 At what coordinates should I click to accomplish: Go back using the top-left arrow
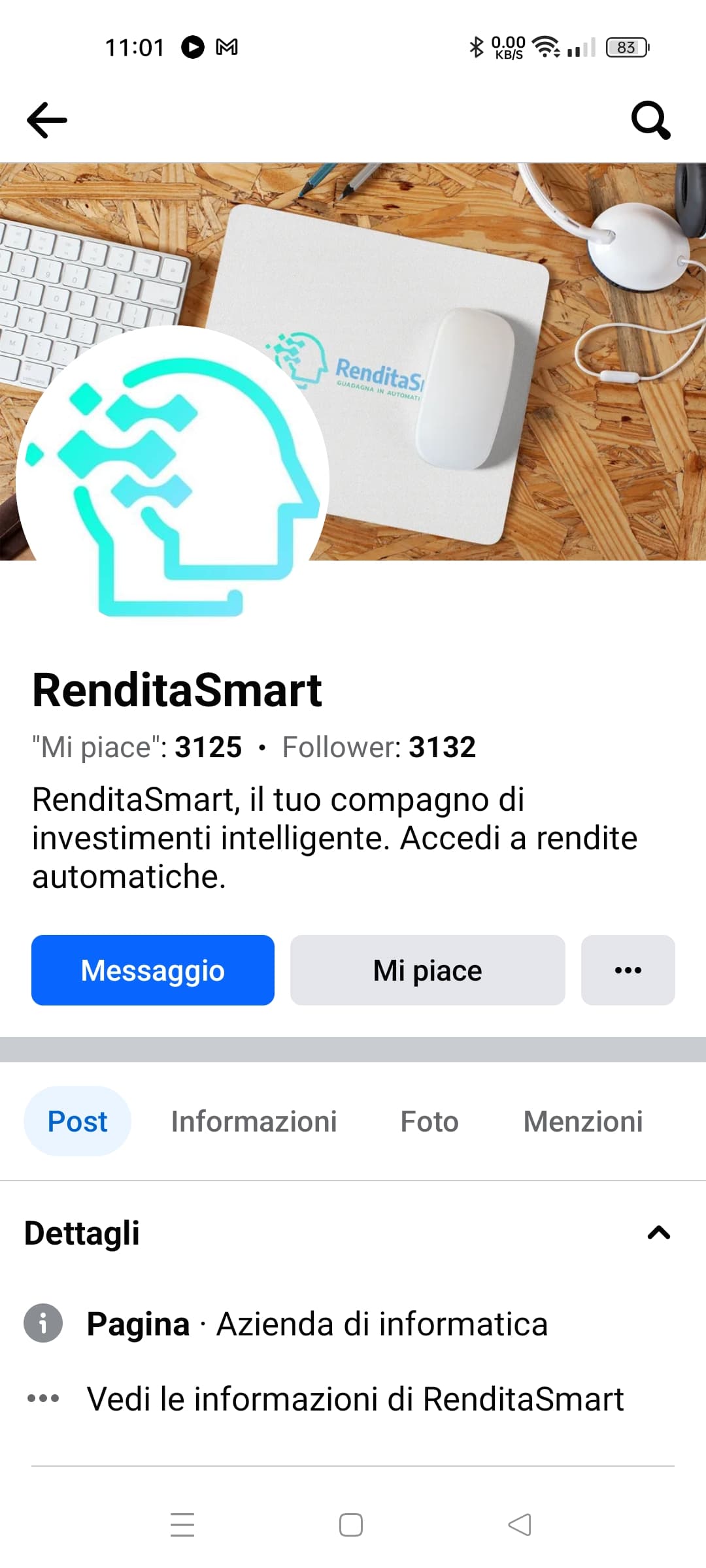pyautogui.click(x=47, y=120)
